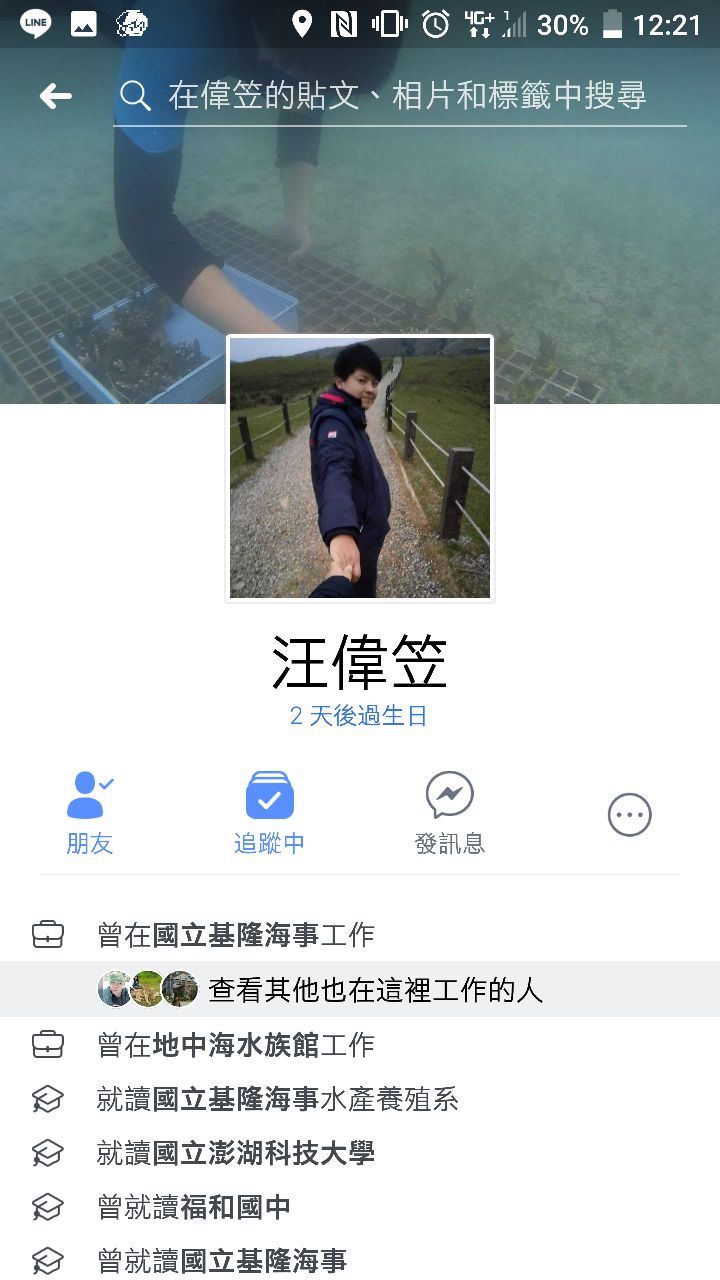Open school 國立澎湖科技大學
The image size is (720, 1280).
pyautogui.click(x=236, y=1153)
